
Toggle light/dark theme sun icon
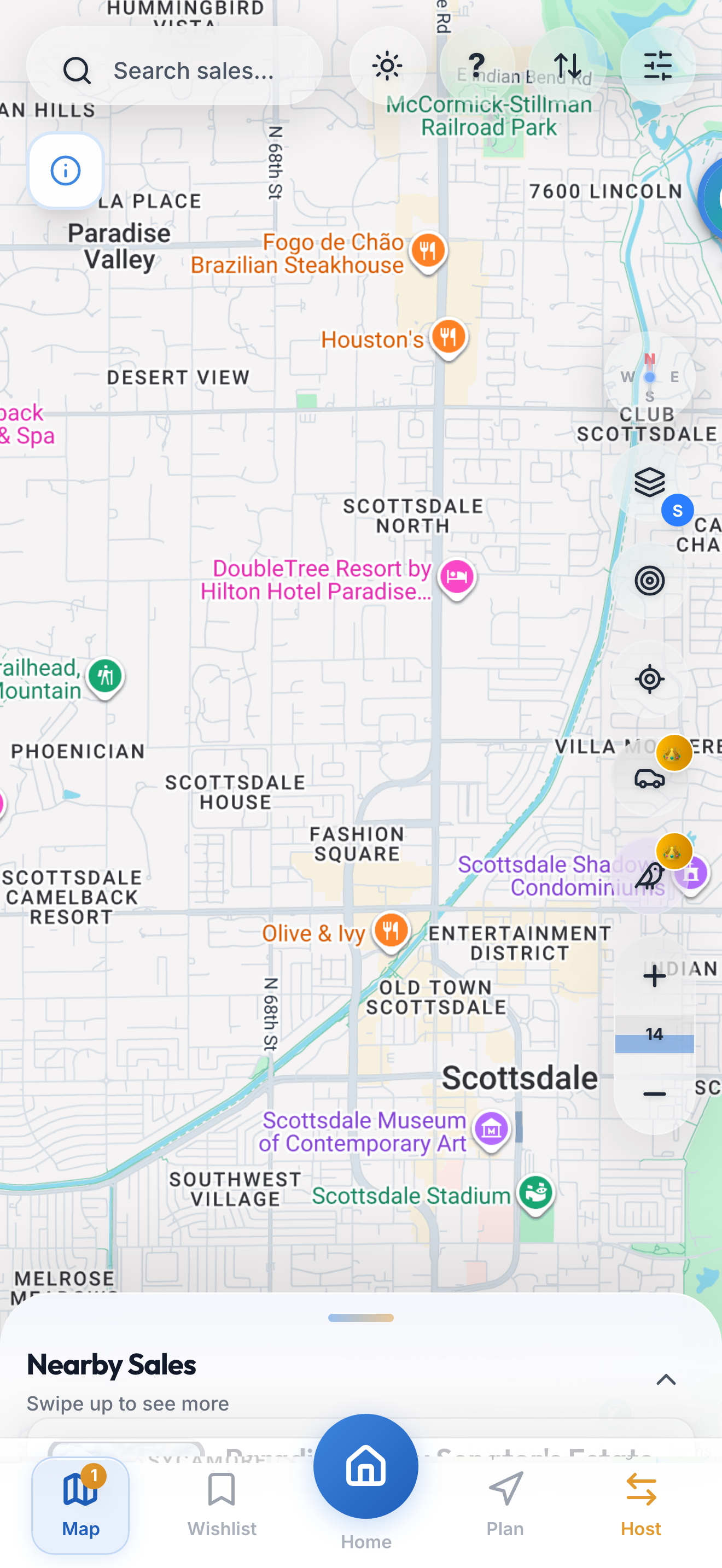387,66
